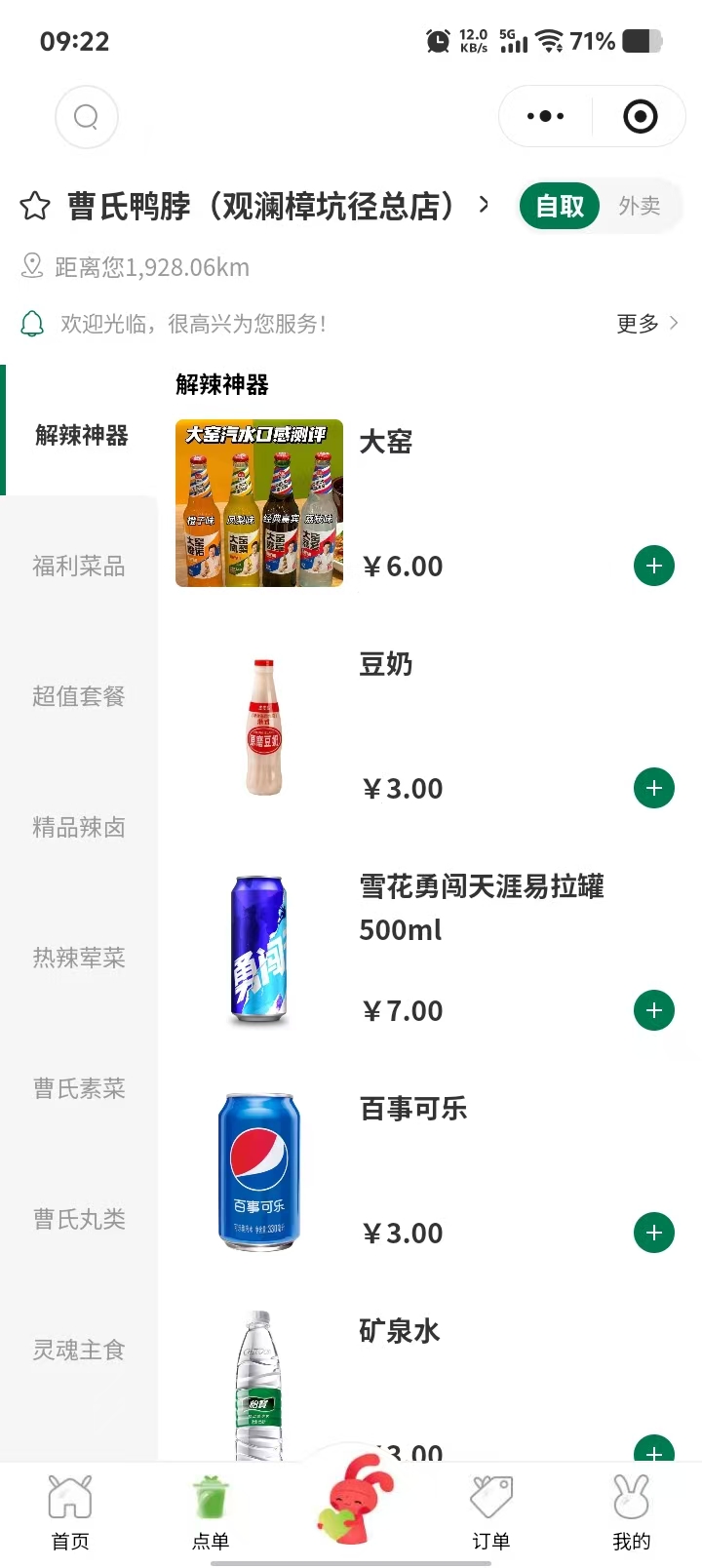Select the 福利菜品 category

point(79,566)
